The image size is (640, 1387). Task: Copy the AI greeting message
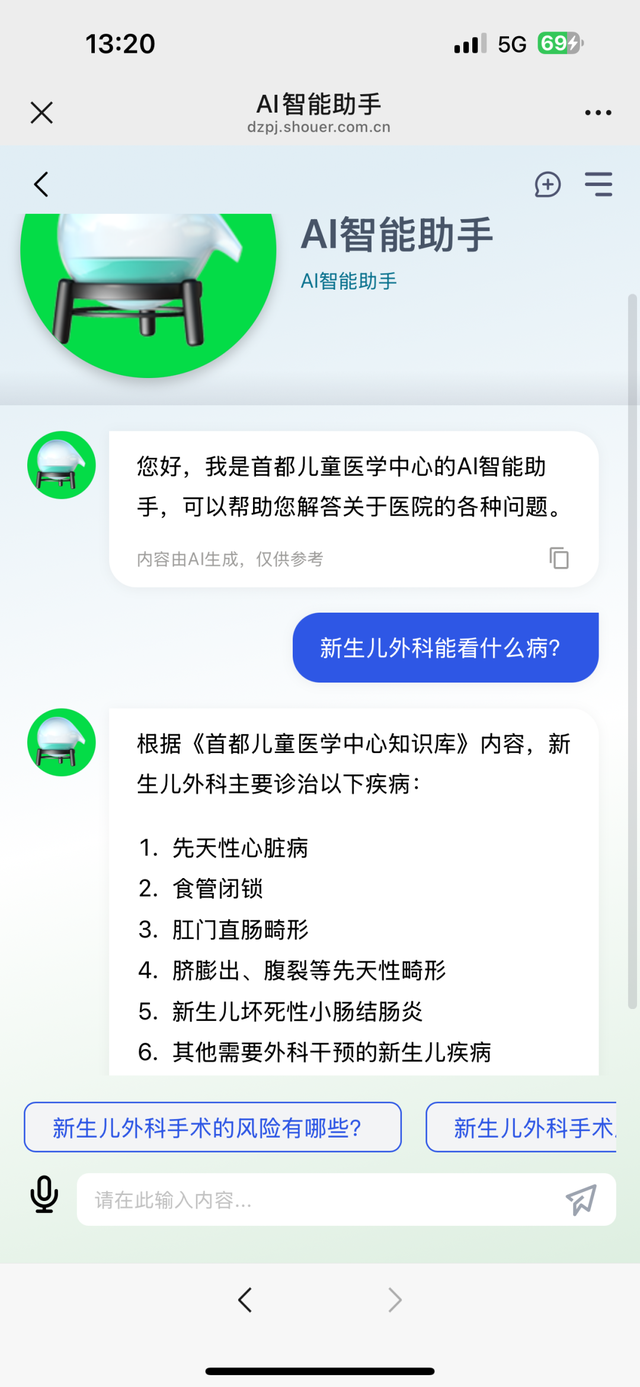[x=559, y=558]
